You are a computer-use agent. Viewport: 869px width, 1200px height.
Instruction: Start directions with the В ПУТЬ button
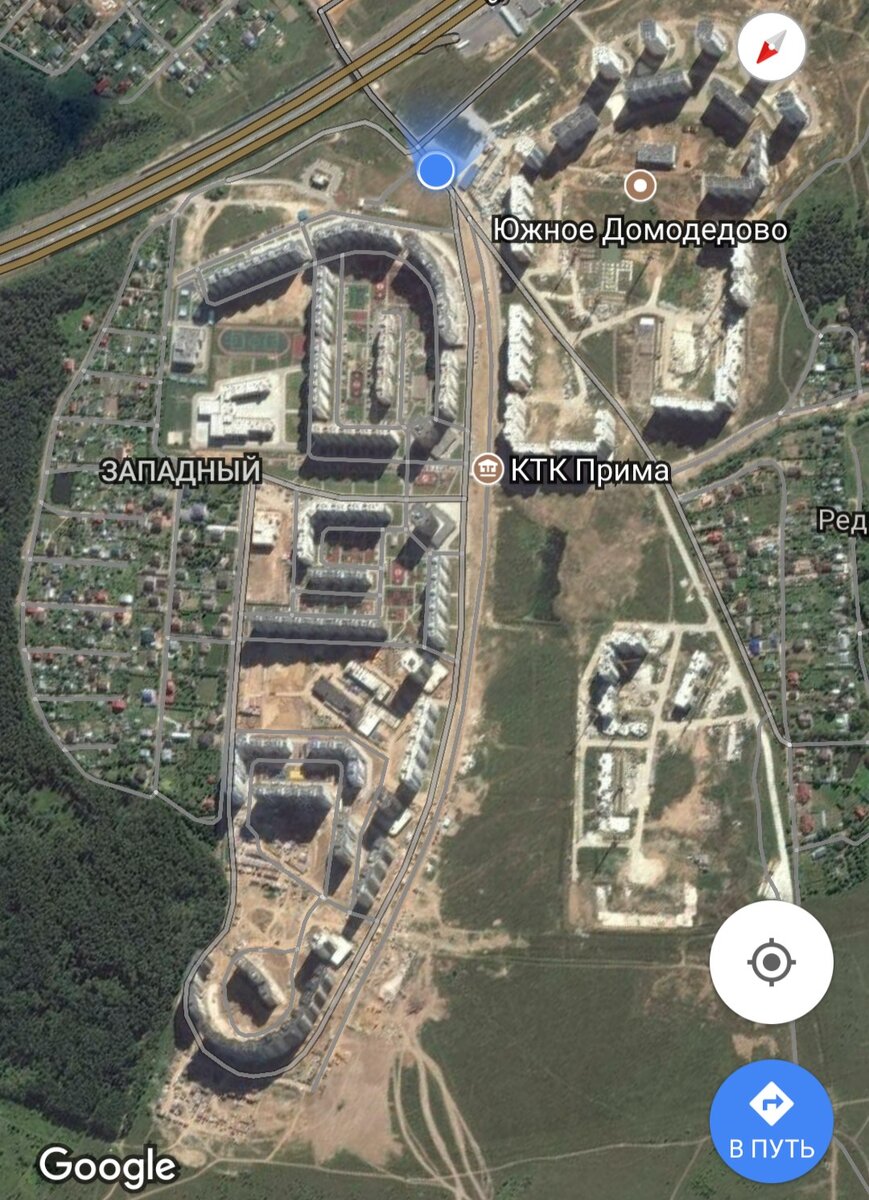[771, 1121]
